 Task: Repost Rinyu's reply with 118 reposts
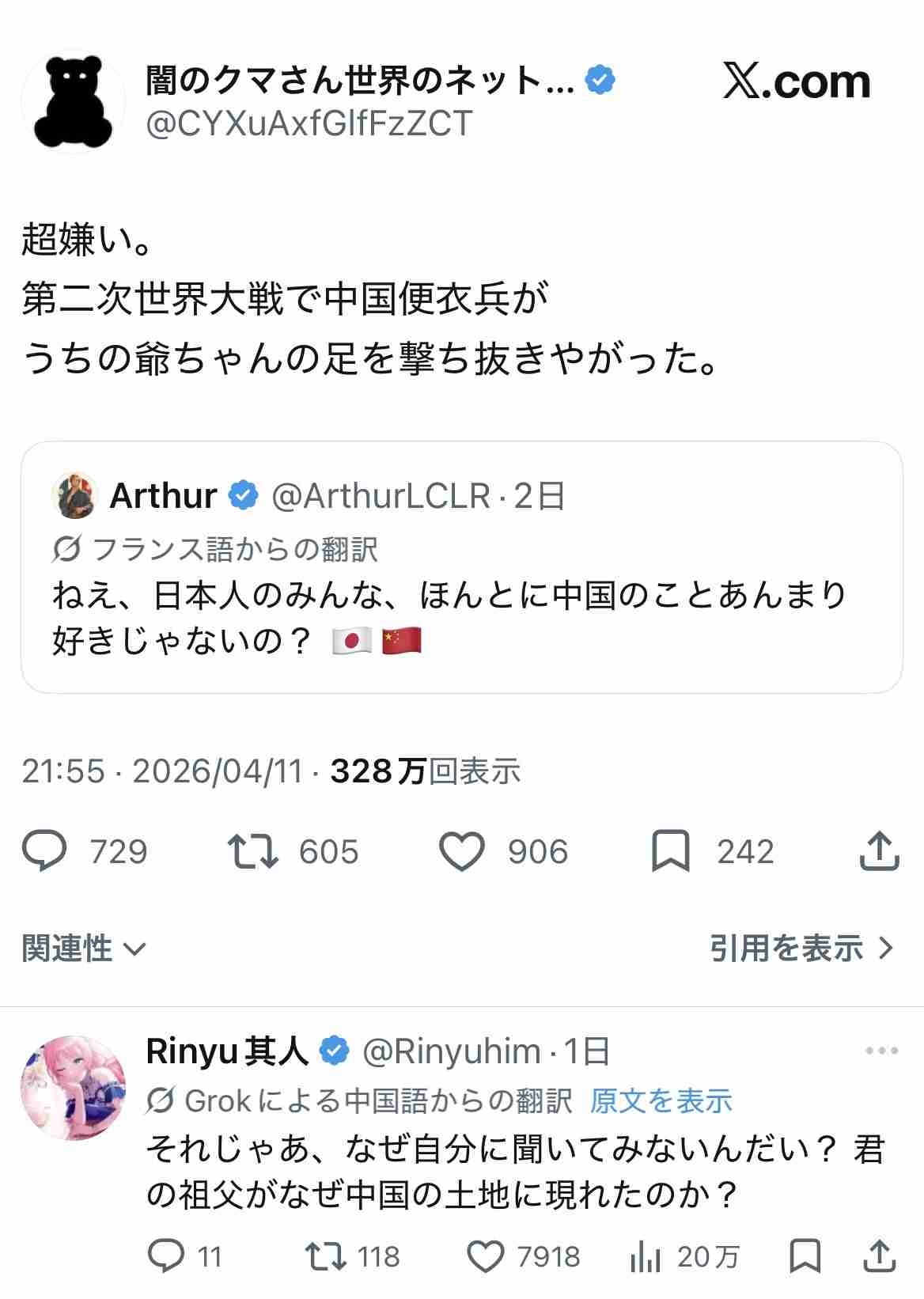point(324,1256)
